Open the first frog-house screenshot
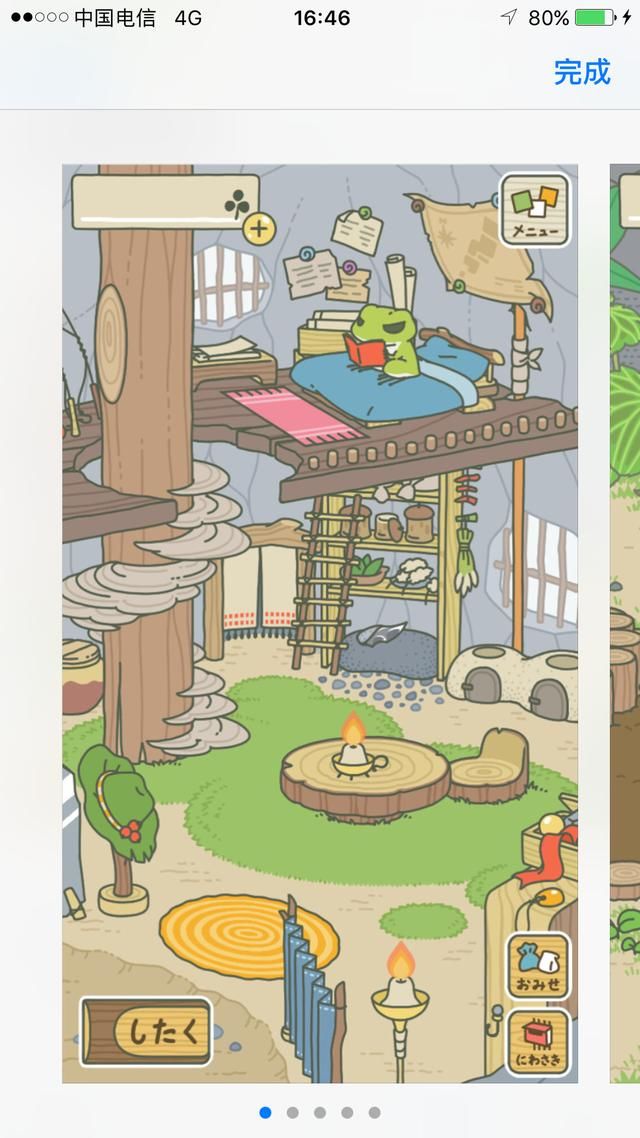Screen dimensions: 640x1138 (x=320, y=623)
